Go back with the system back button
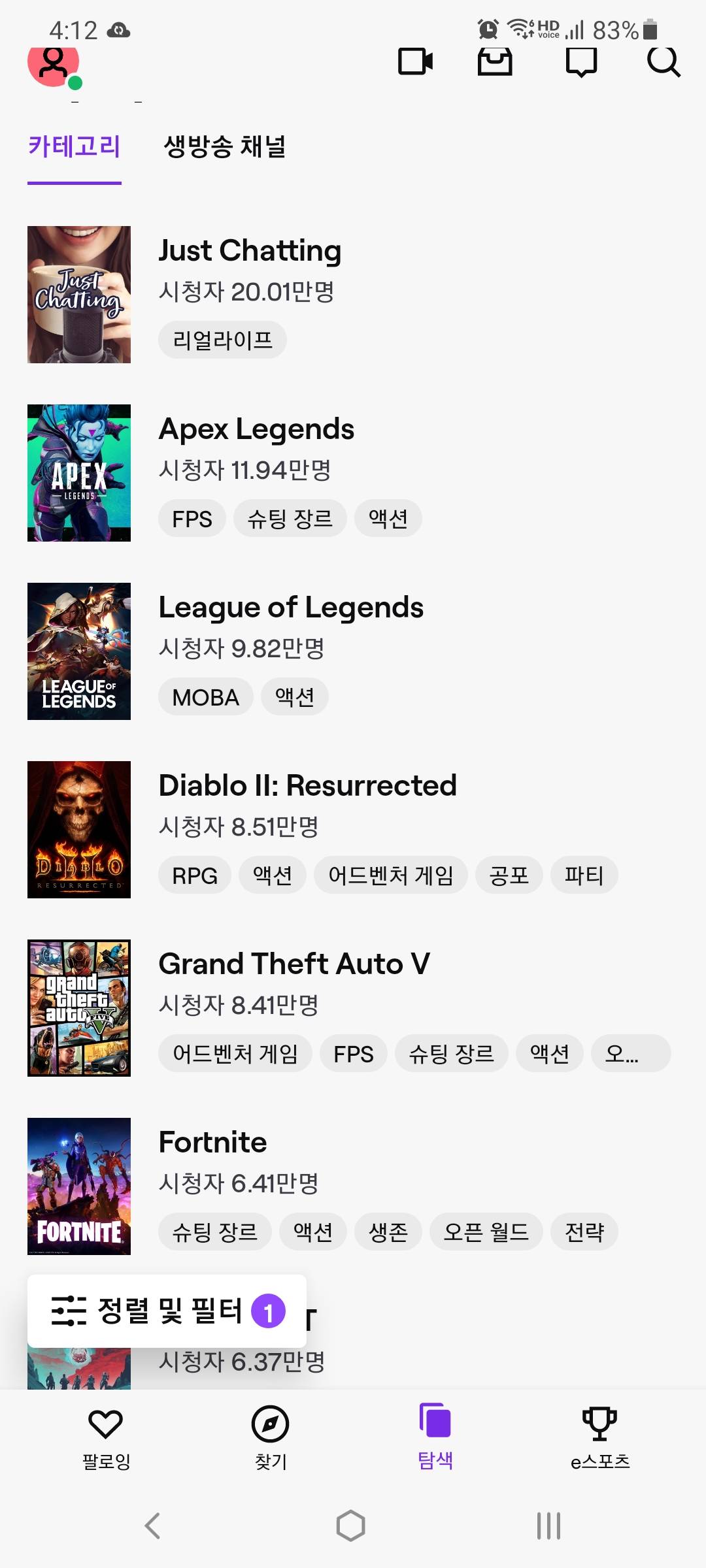Image resolution: width=706 pixels, height=1568 pixels. coord(152,1526)
